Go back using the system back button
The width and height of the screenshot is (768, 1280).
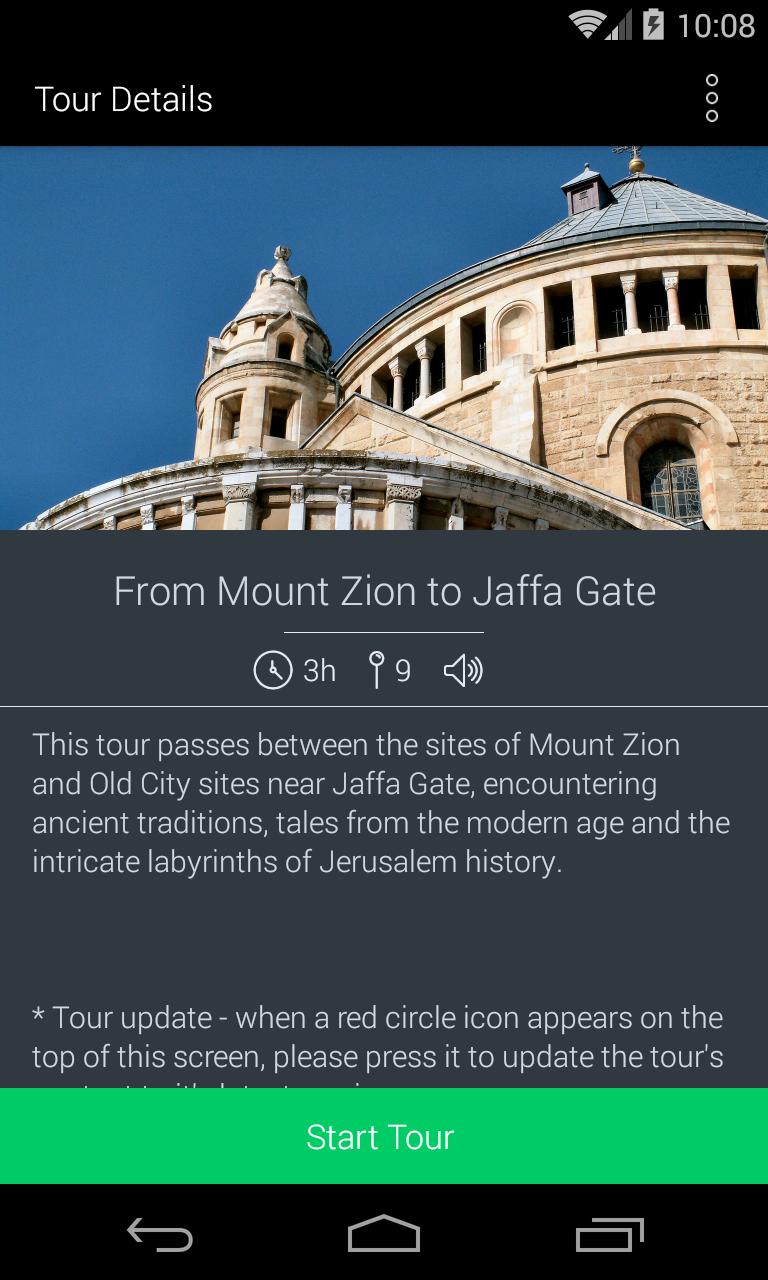point(160,1235)
